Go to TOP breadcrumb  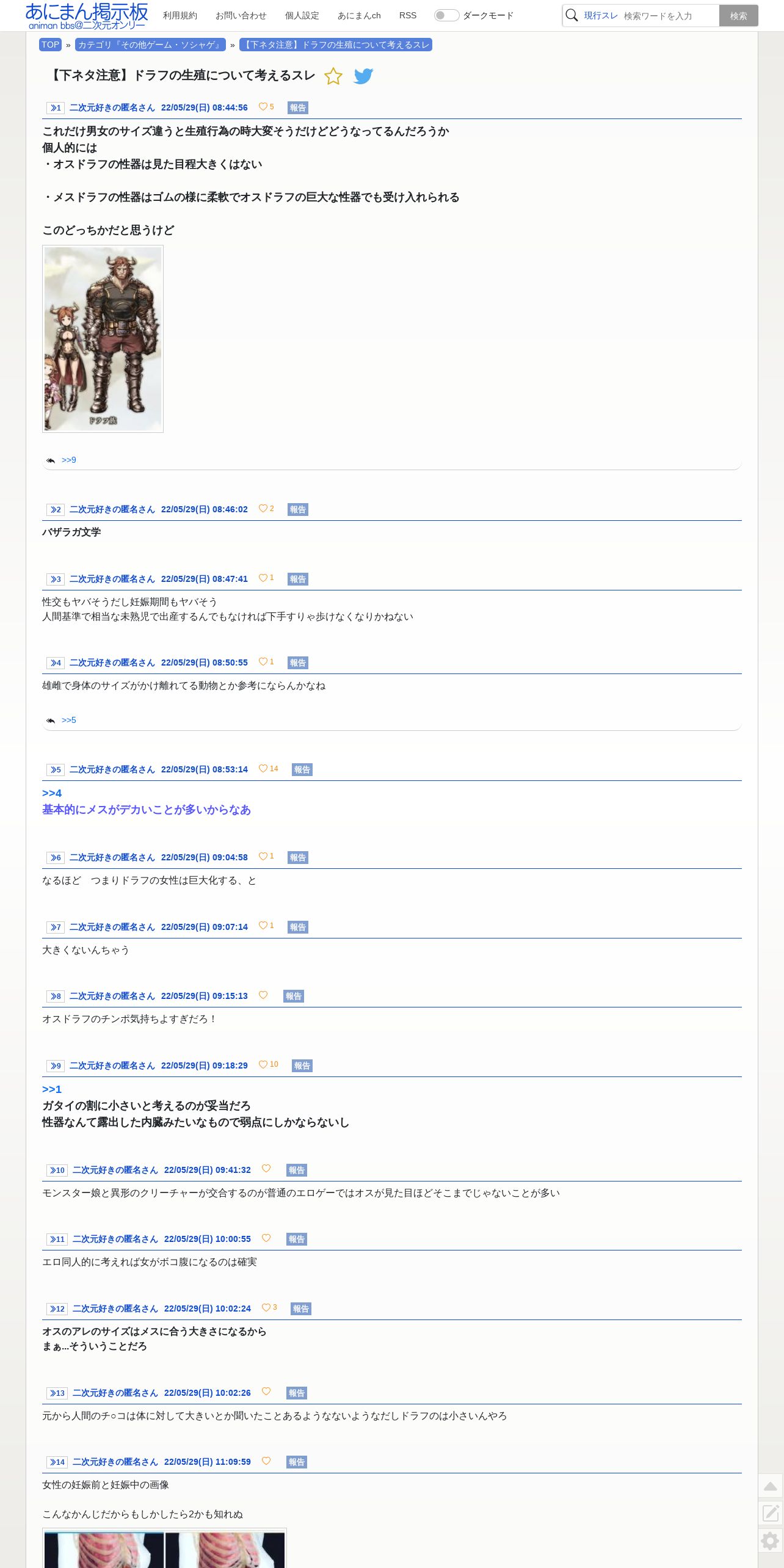(50, 45)
